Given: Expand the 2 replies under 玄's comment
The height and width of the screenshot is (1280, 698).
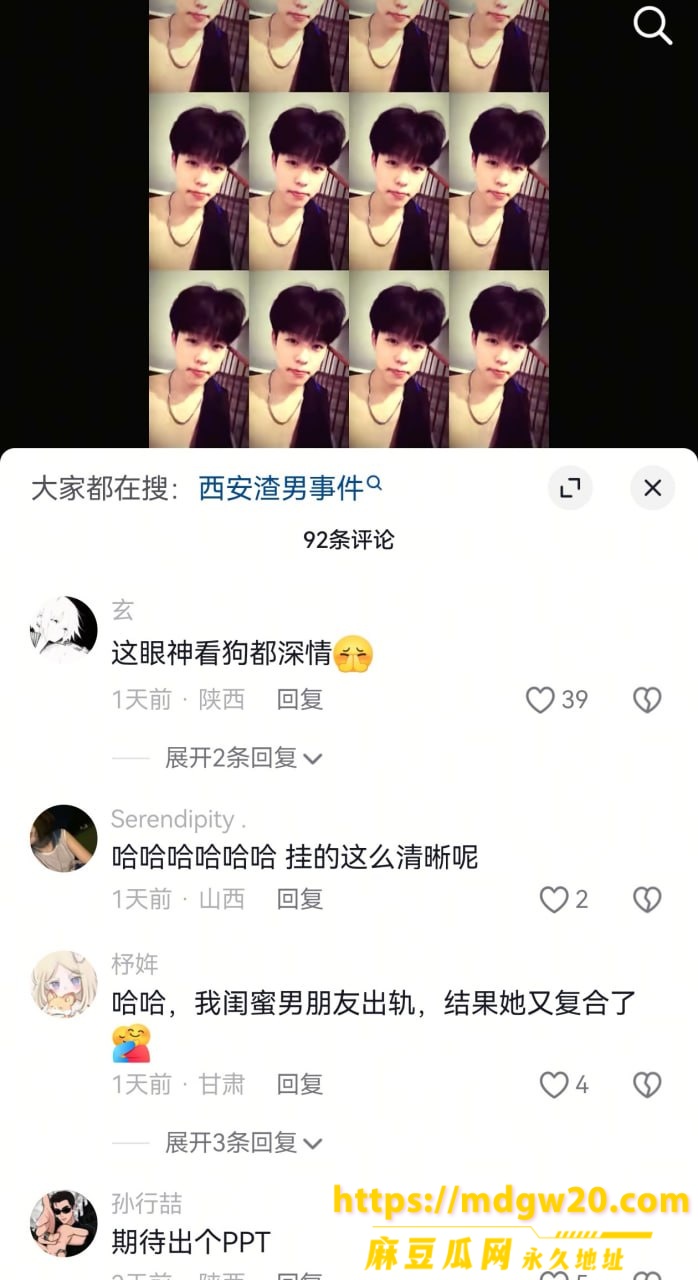Looking at the screenshot, I should [x=243, y=758].
